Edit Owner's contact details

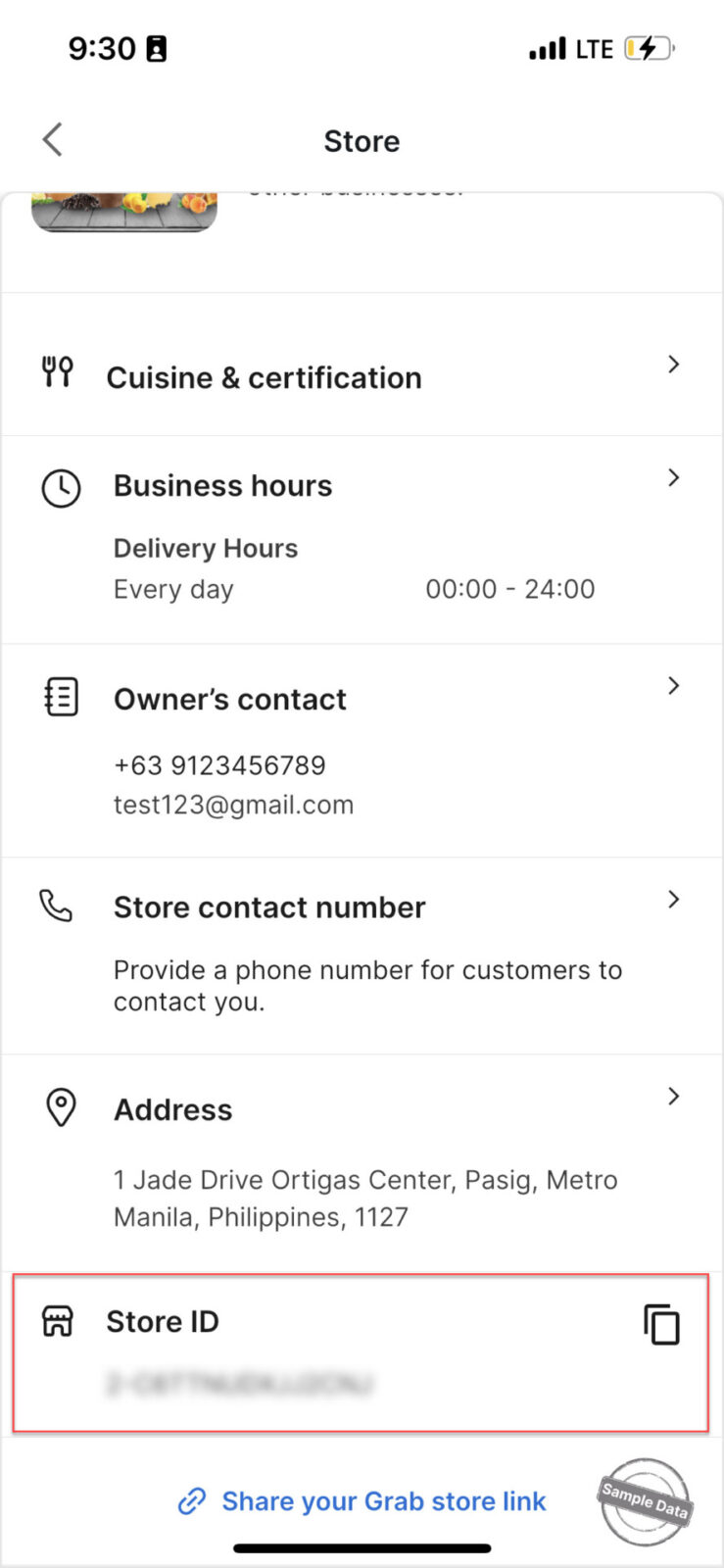point(362,700)
